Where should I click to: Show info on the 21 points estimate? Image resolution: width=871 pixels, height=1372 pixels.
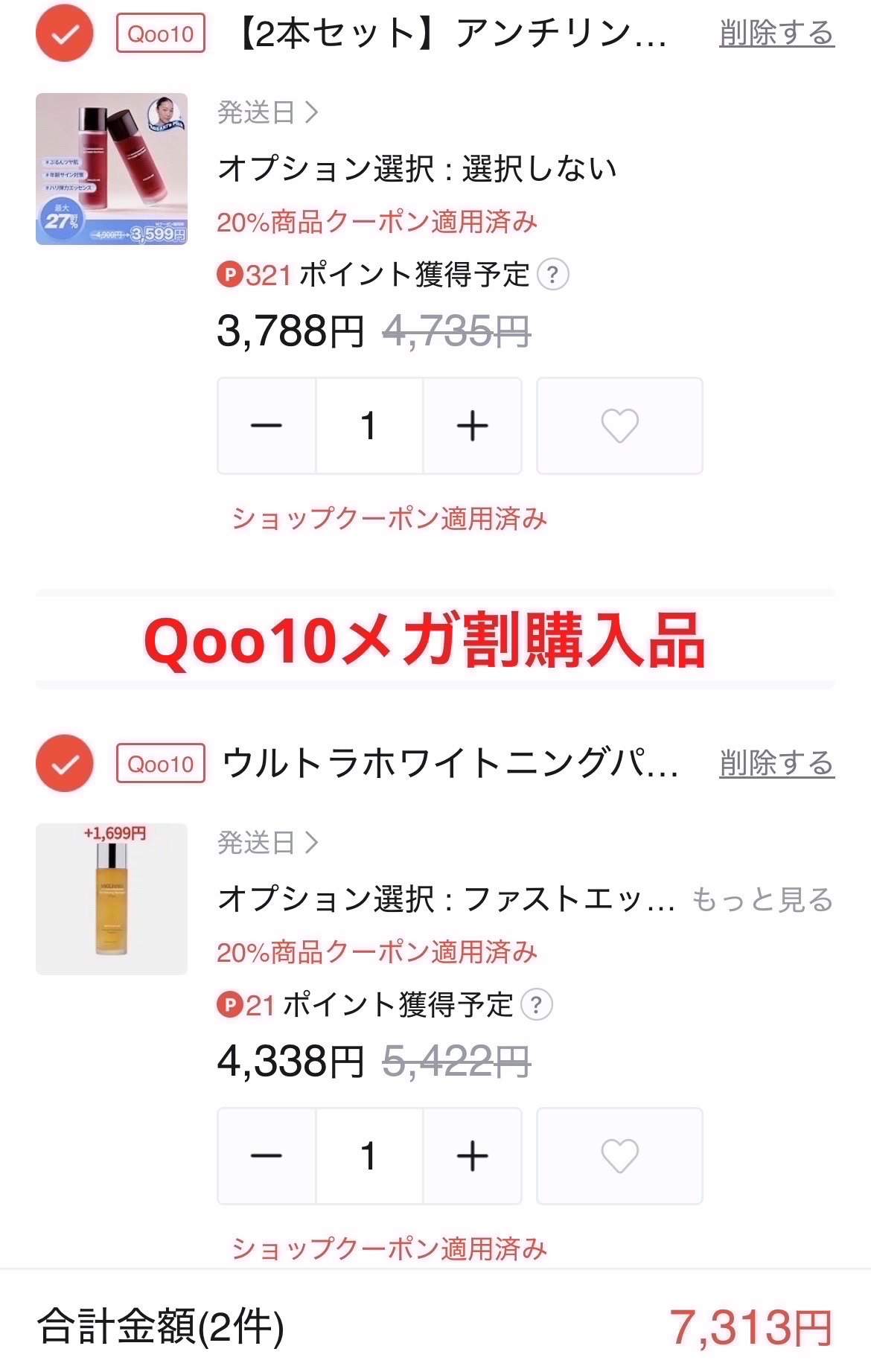[x=536, y=1005]
